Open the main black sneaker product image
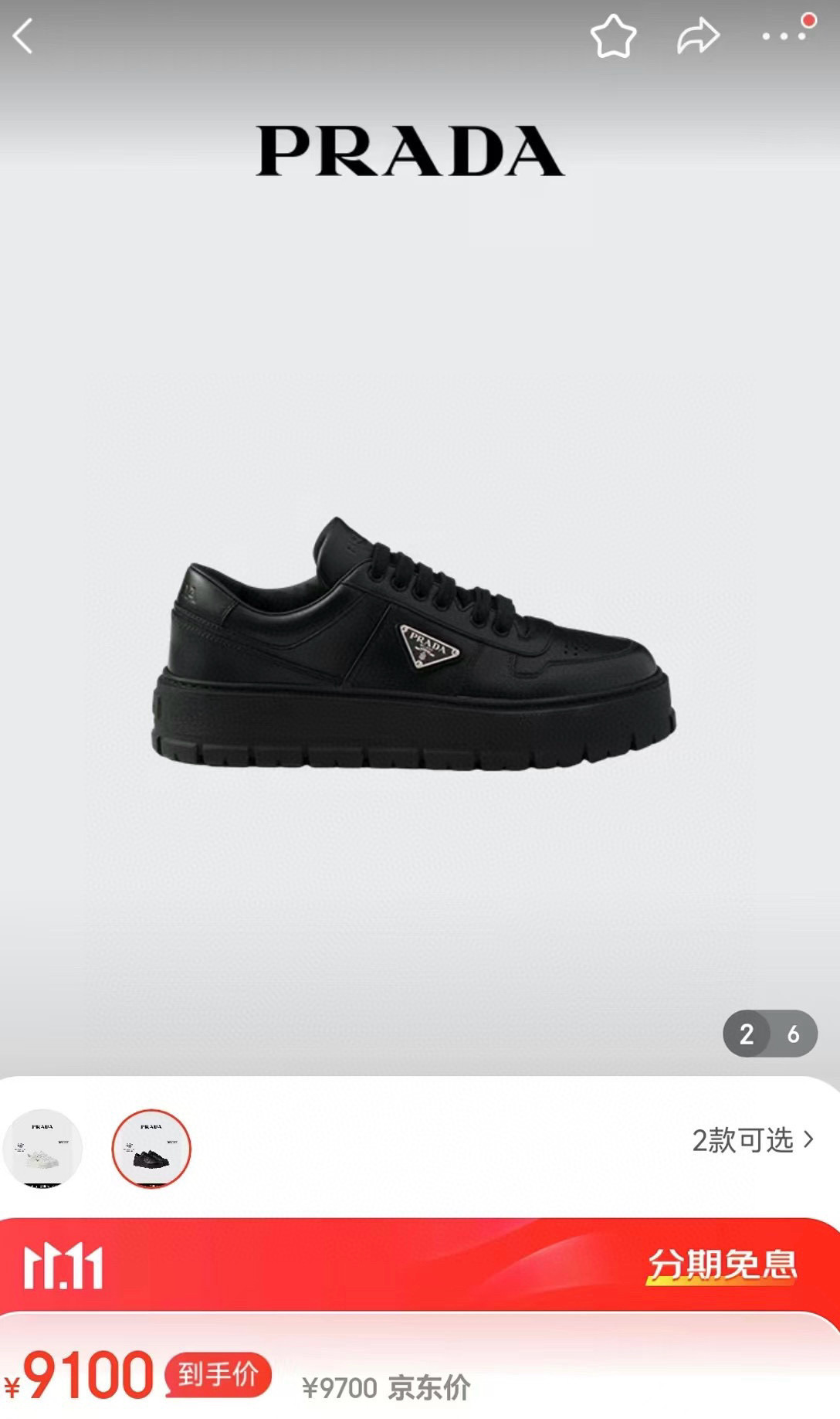840x1419 pixels. click(413, 645)
